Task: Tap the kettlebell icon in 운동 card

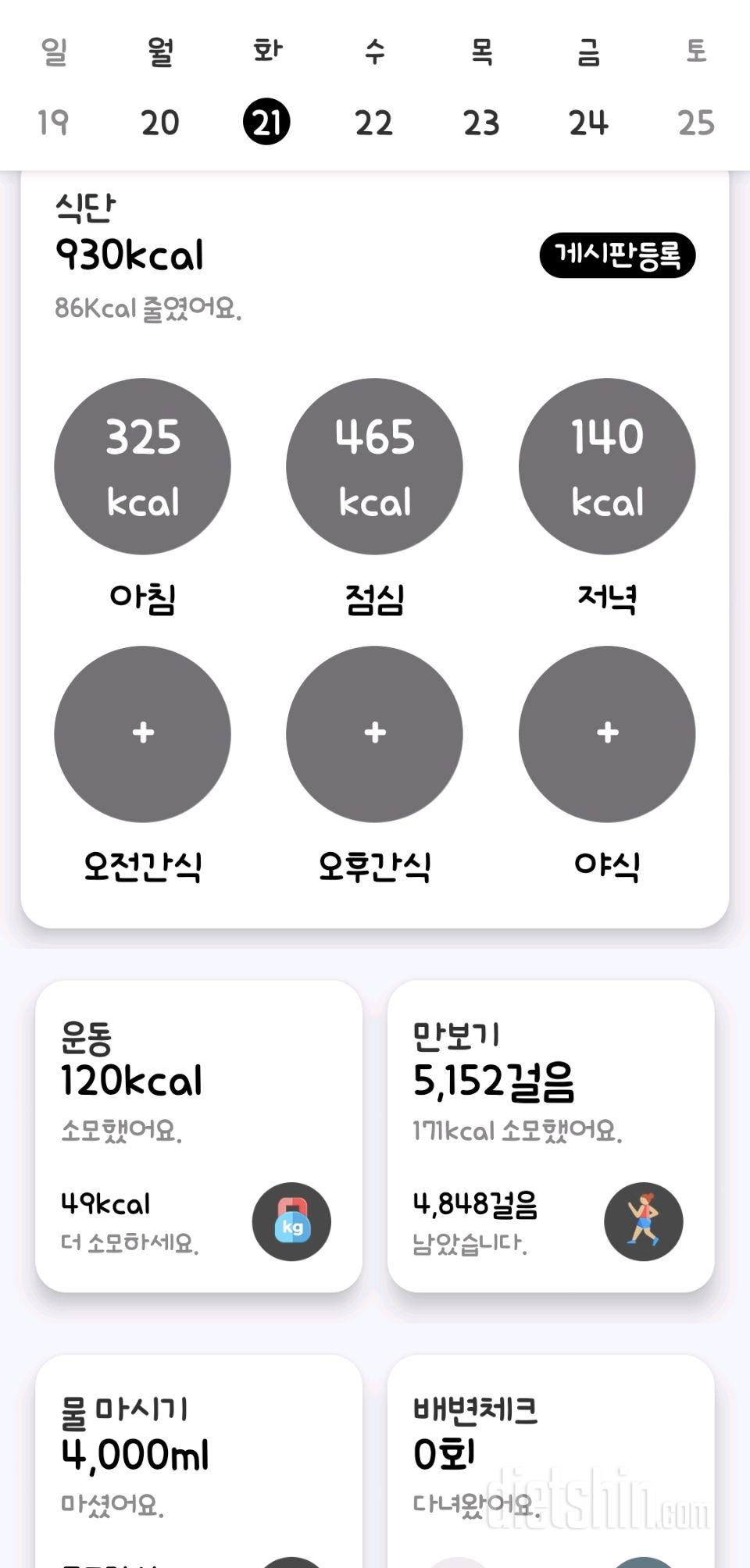Action: (291, 1222)
